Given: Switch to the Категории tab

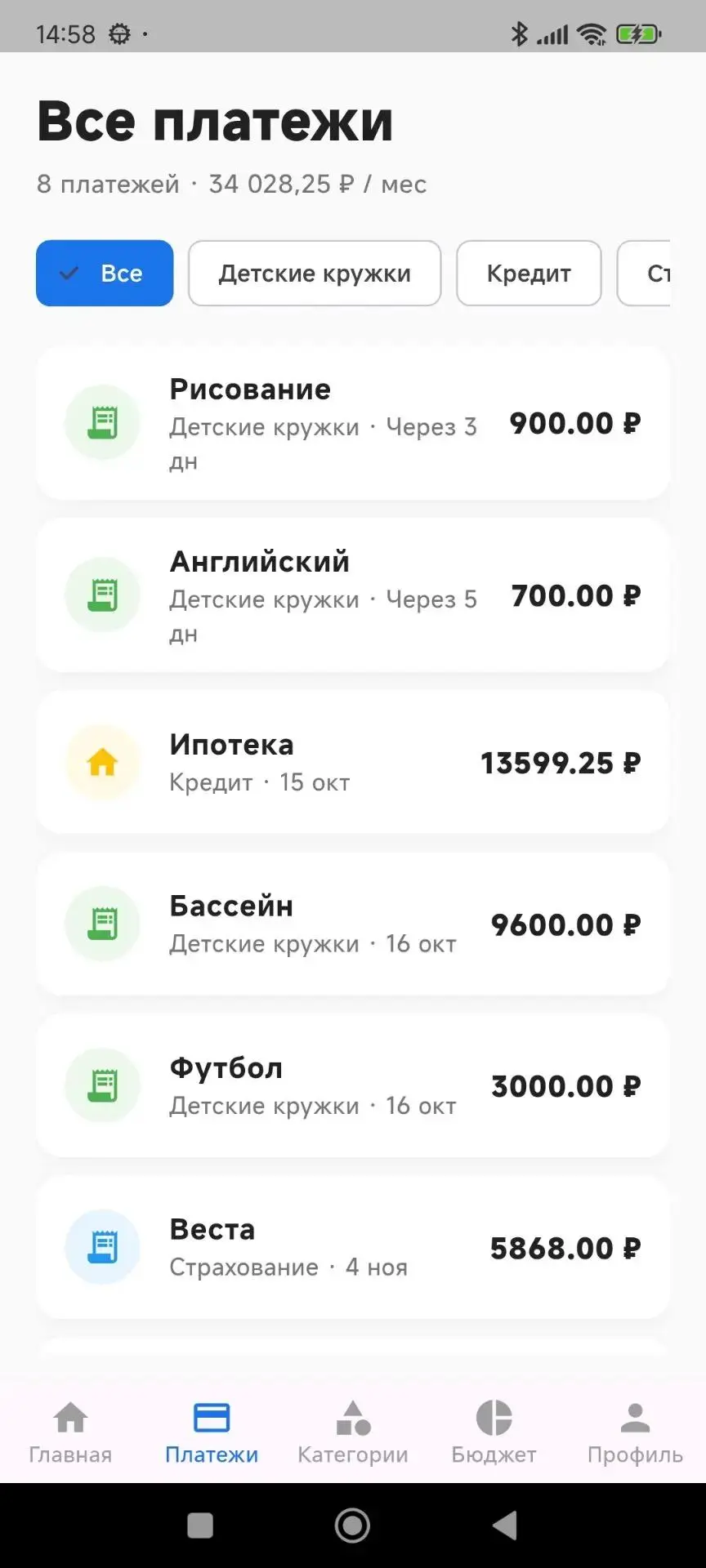Looking at the screenshot, I should pyautogui.click(x=353, y=1433).
